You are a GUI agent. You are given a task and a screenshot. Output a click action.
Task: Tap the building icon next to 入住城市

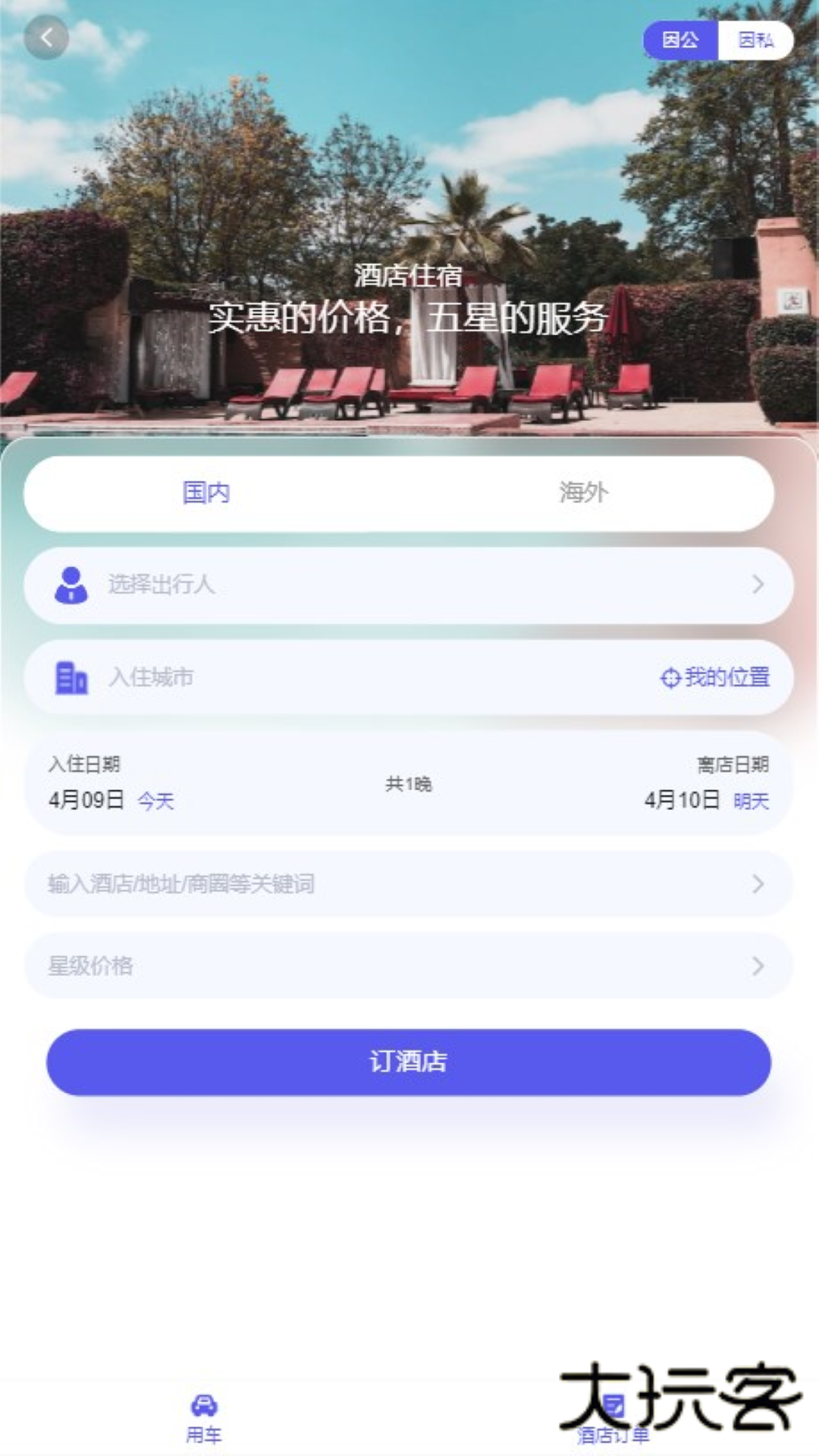[71, 677]
